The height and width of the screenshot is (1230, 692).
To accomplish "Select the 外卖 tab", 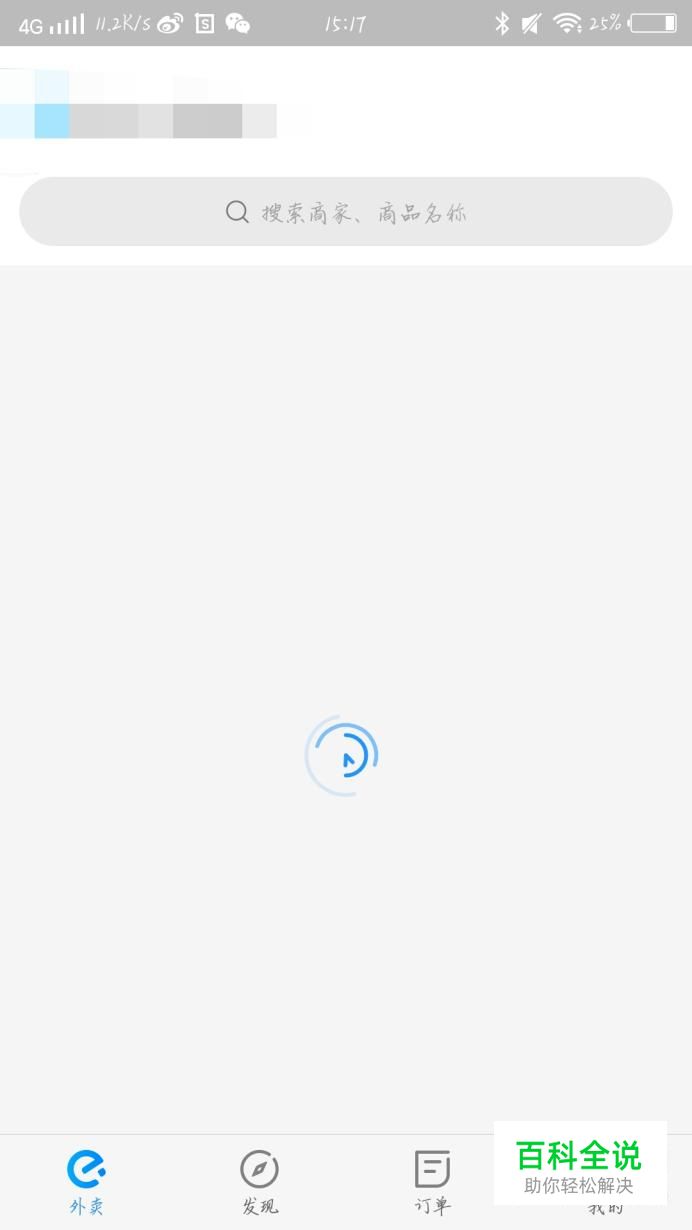I will click(x=86, y=1181).
